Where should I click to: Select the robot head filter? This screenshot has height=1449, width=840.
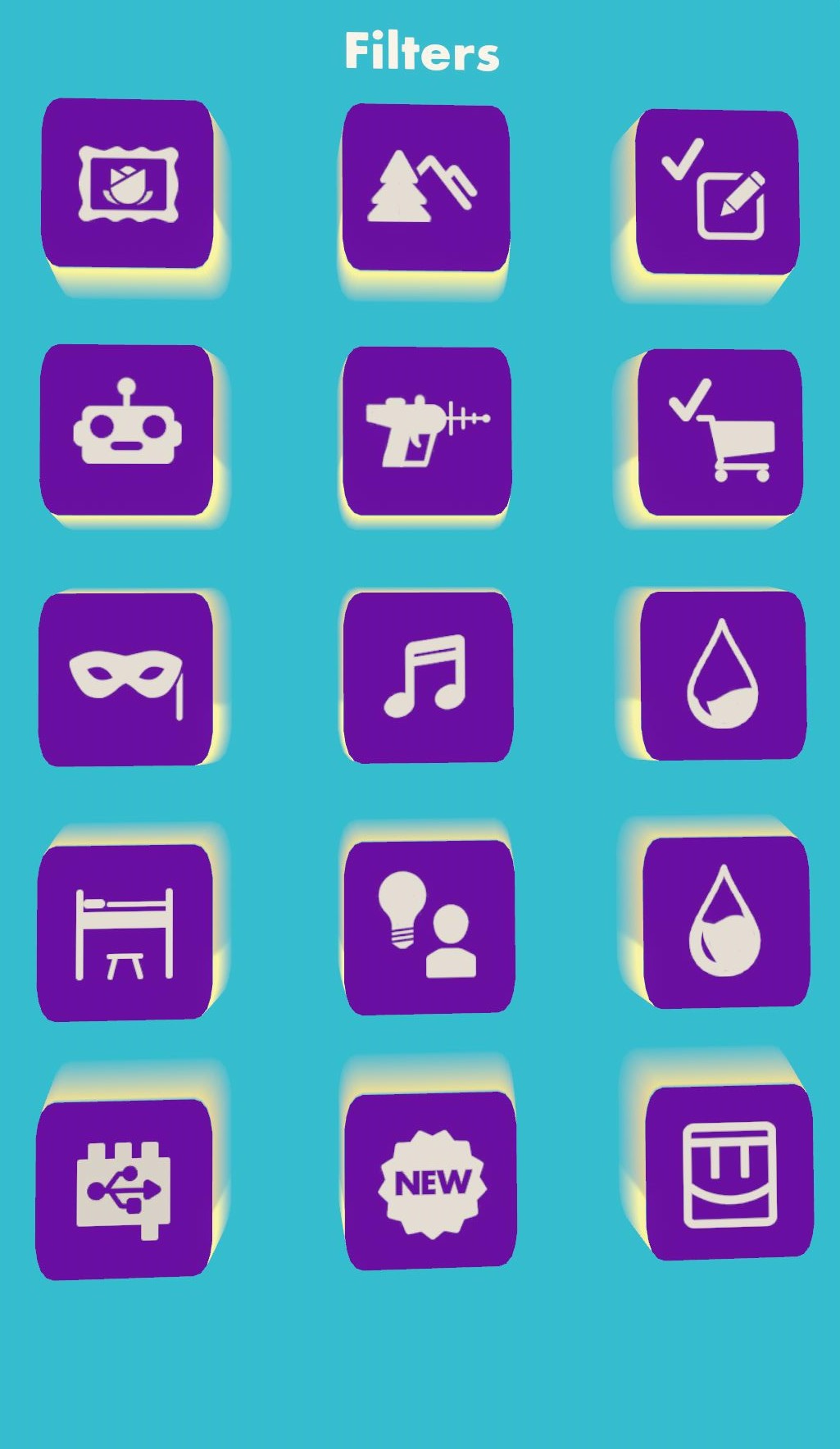click(126, 430)
